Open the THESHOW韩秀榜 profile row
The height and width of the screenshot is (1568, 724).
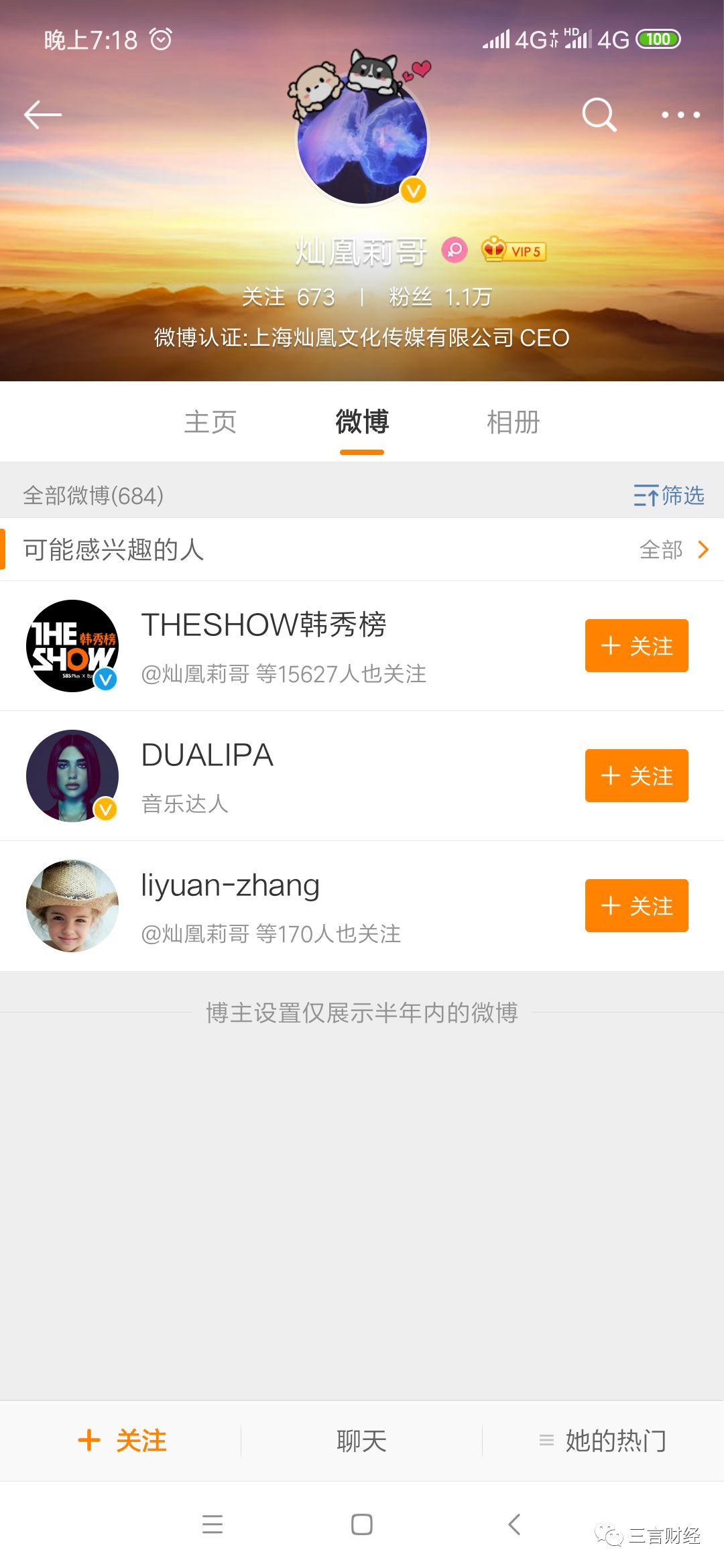[282, 645]
